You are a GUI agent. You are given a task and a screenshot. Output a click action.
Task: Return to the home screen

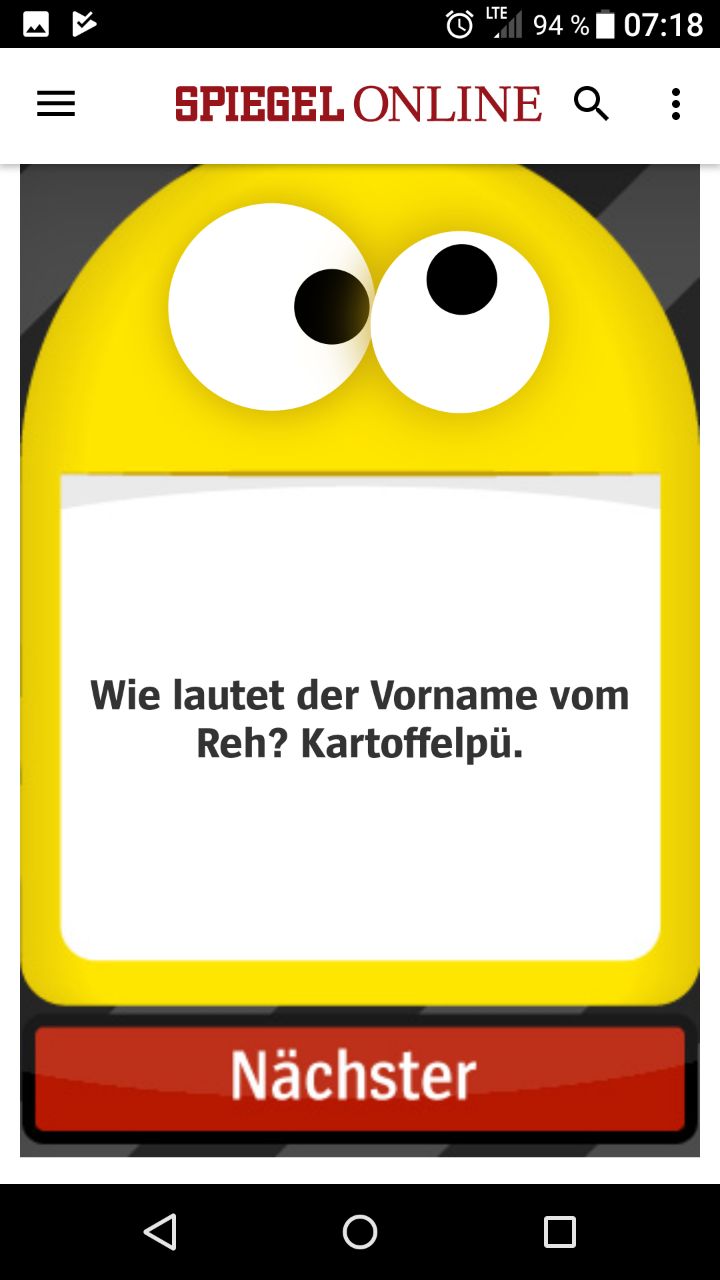click(360, 1232)
